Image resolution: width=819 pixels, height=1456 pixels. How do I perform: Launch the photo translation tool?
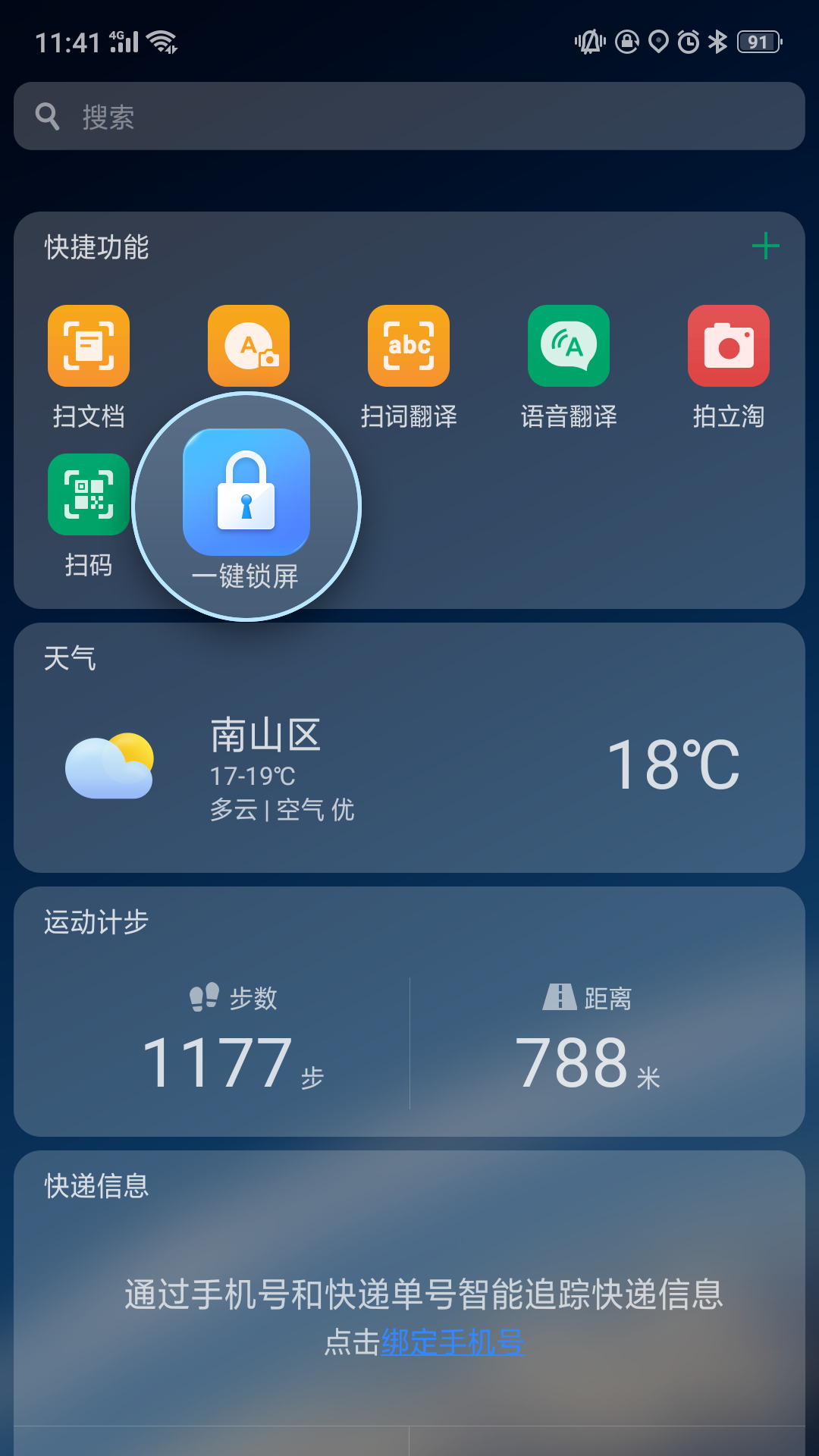pyautogui.click(x=248, y=345)
